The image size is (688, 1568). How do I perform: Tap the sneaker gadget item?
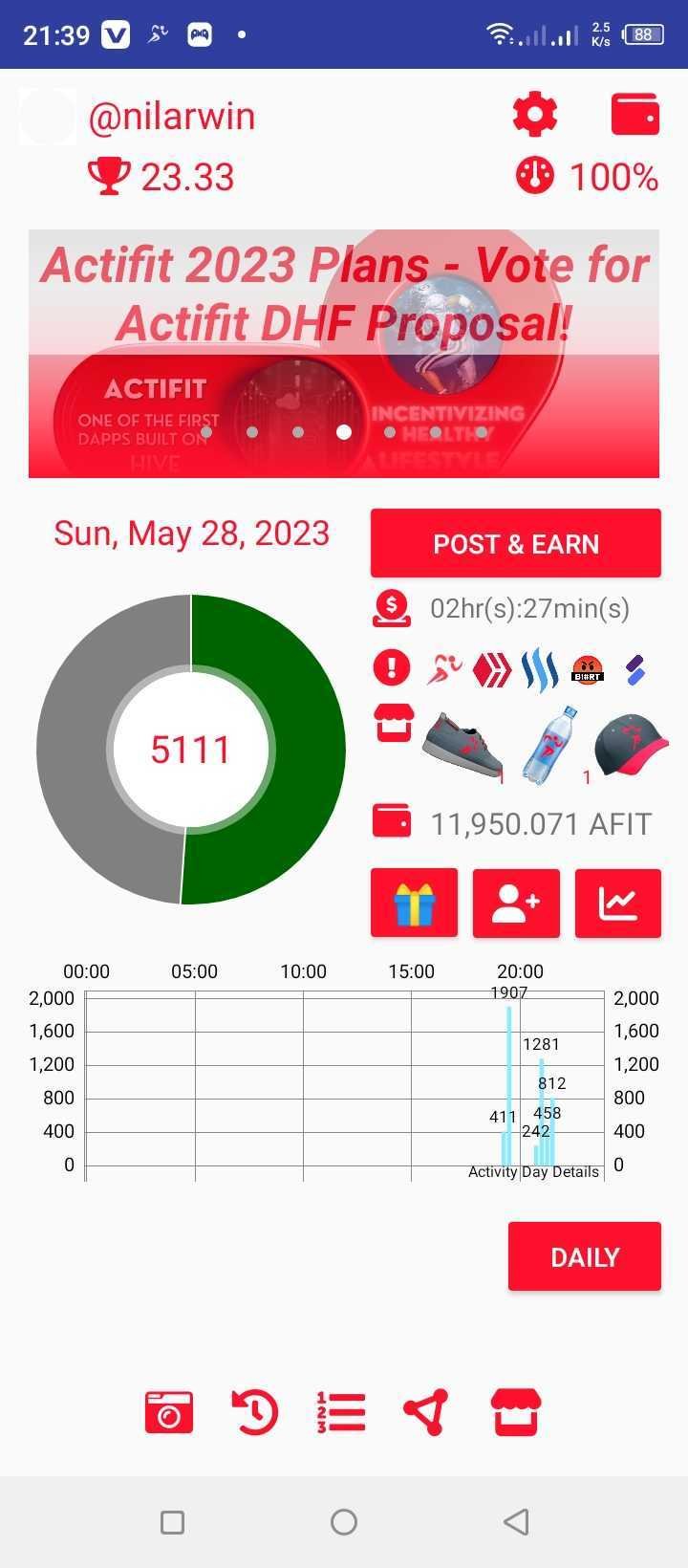coord(463,745)
